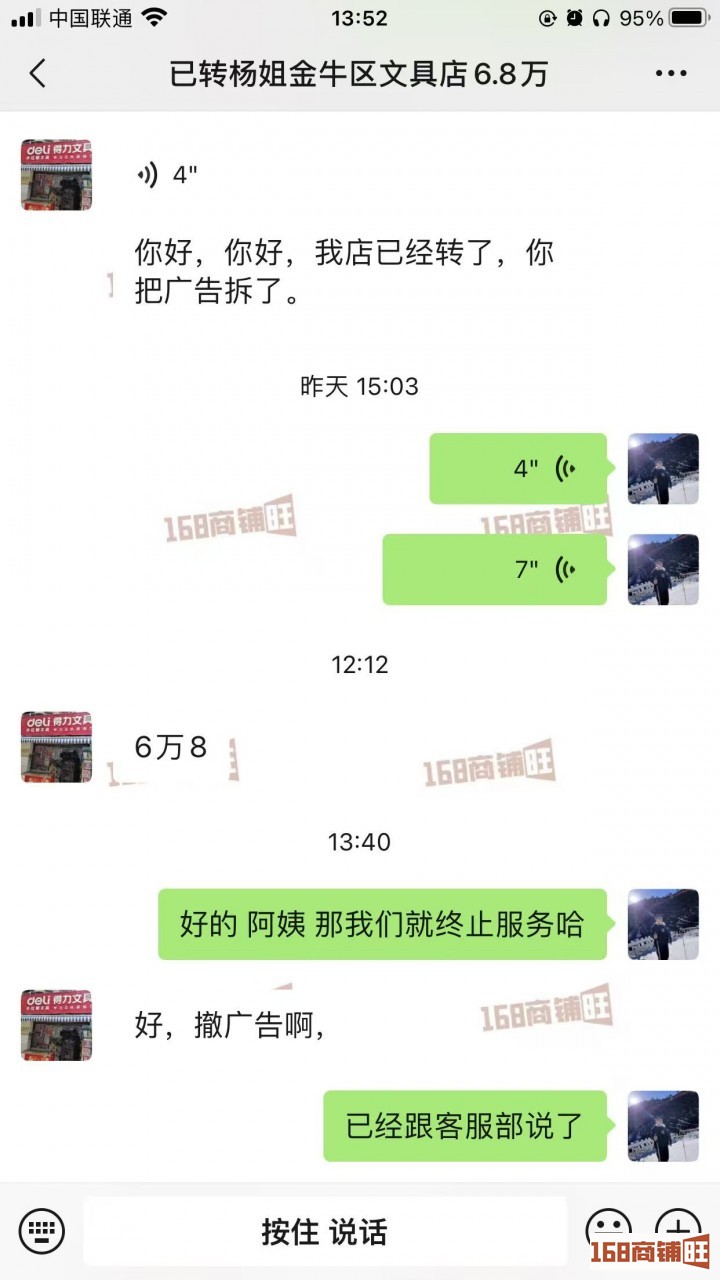Go back from the chat
Screen dimensions: 720x1280
click(38, 74)
